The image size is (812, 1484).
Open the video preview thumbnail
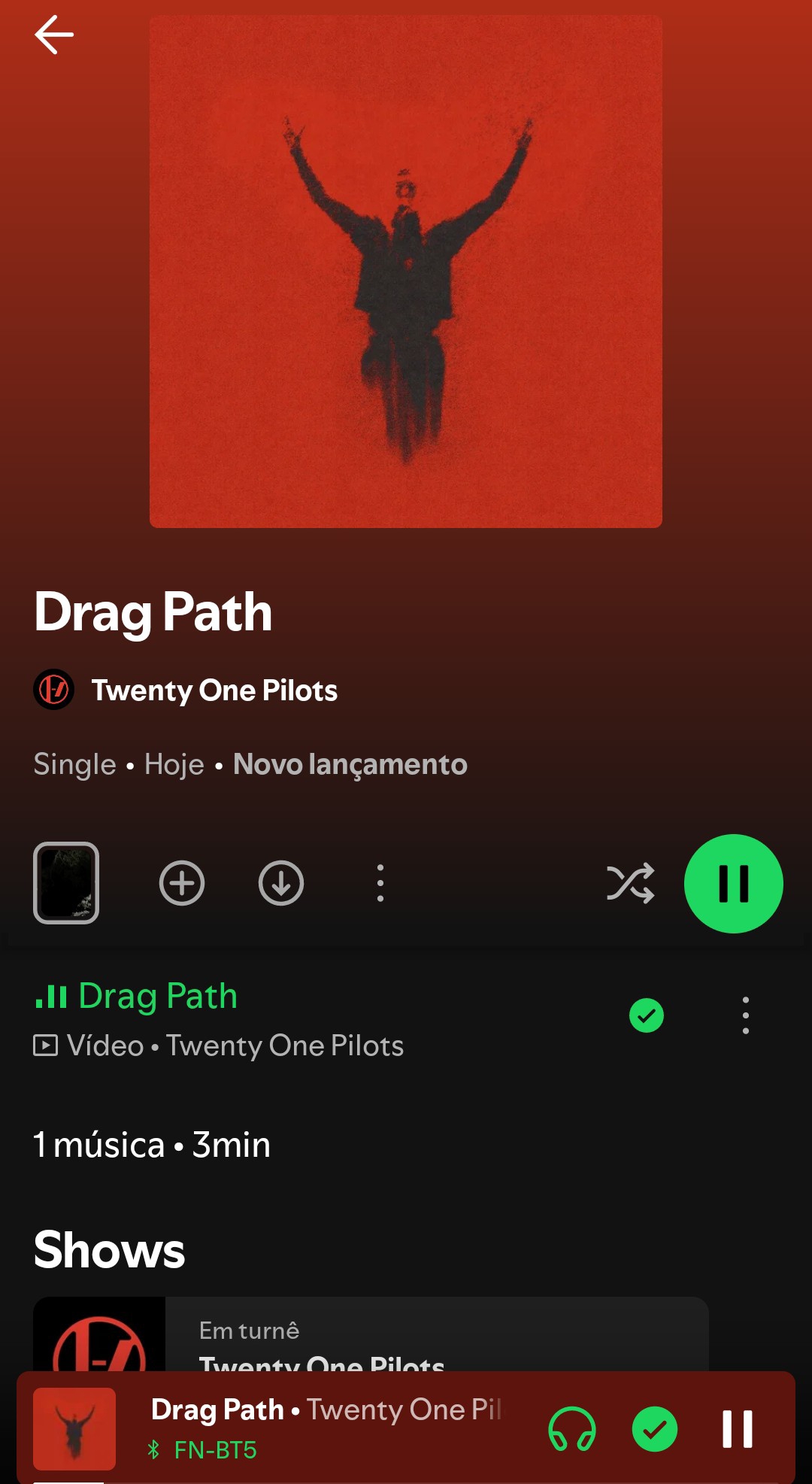pos(66,883)
